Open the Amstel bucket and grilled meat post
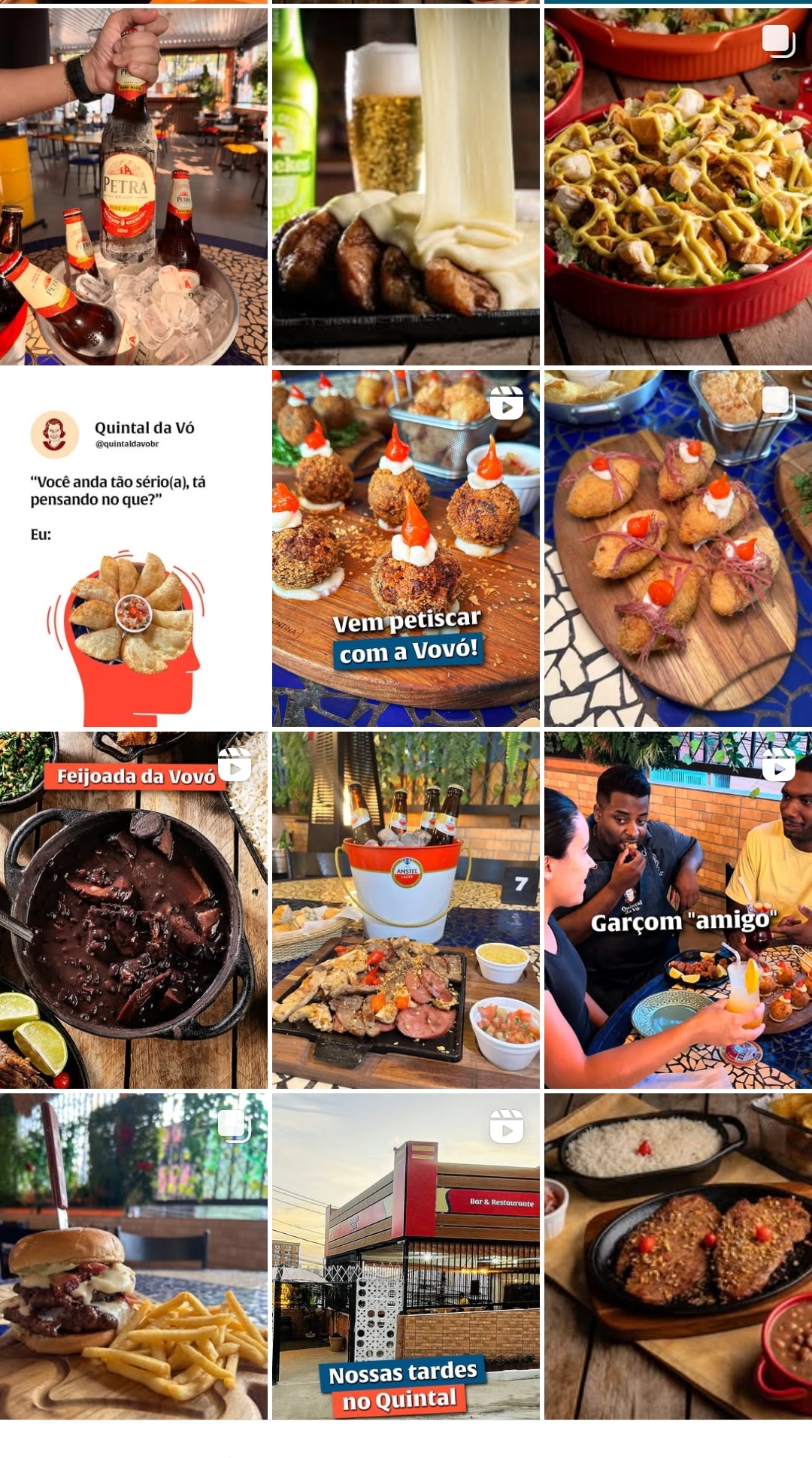The height and width of the screenshot is (1458, 812). click(x=405, y=910)
